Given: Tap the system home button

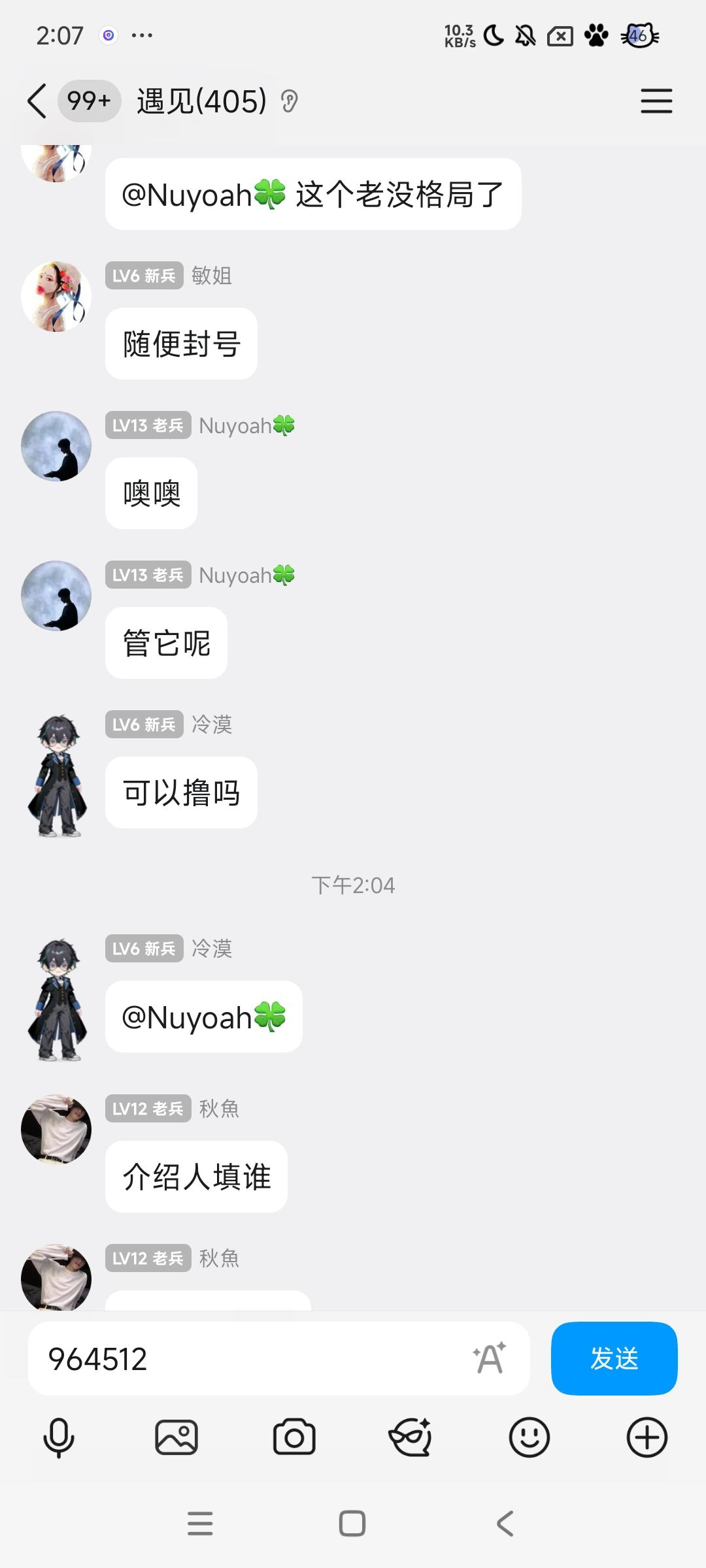Looking at the screenshot, I should tap(352, 1524).
